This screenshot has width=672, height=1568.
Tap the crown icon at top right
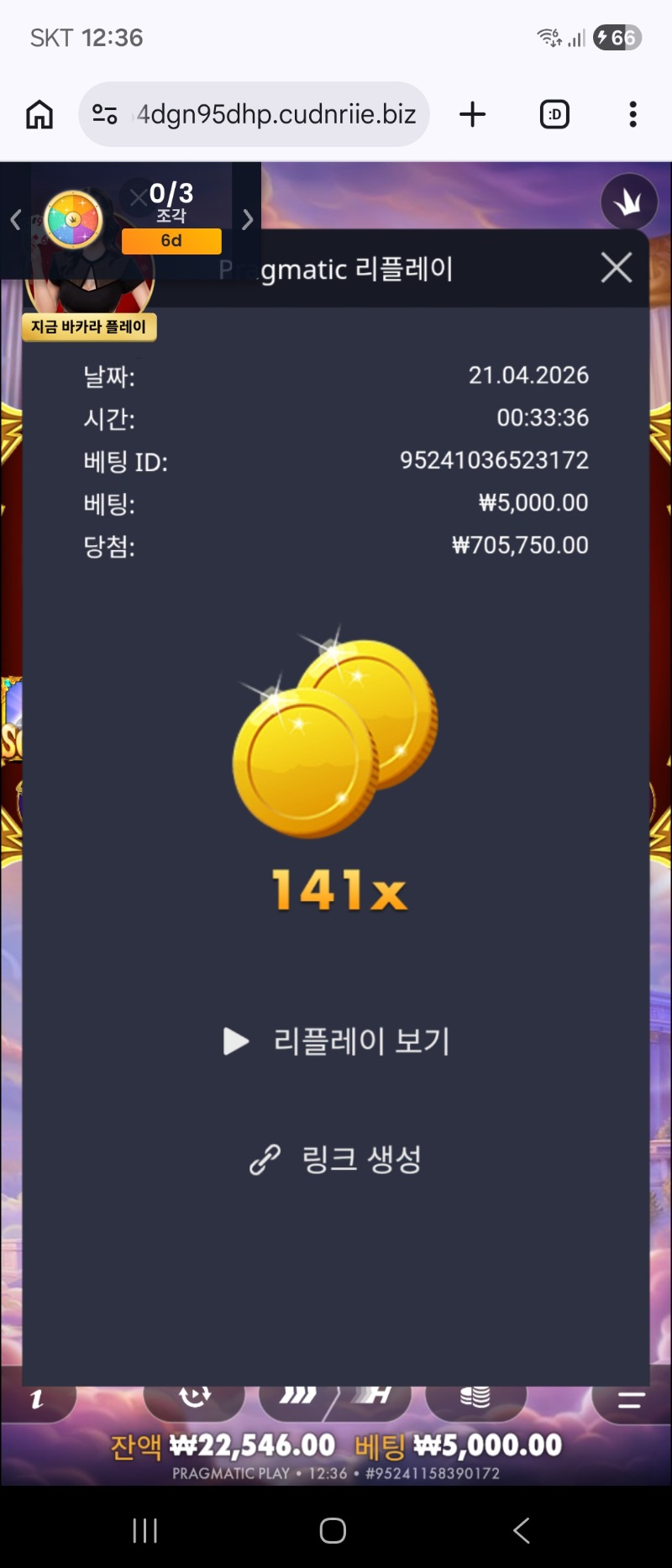(x=628, y=202)
